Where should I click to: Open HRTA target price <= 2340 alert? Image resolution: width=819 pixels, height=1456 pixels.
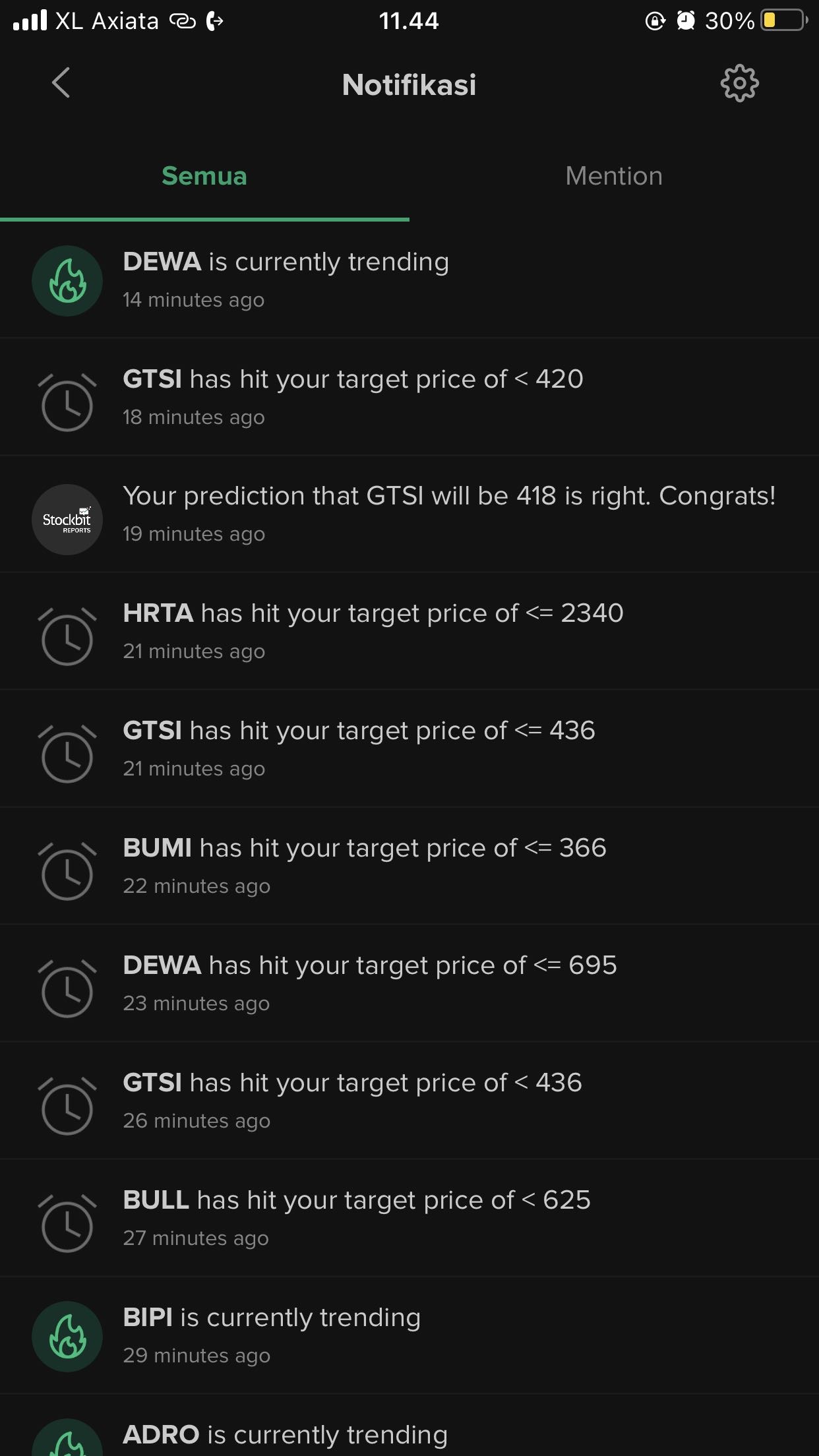[x=409, y=631]
